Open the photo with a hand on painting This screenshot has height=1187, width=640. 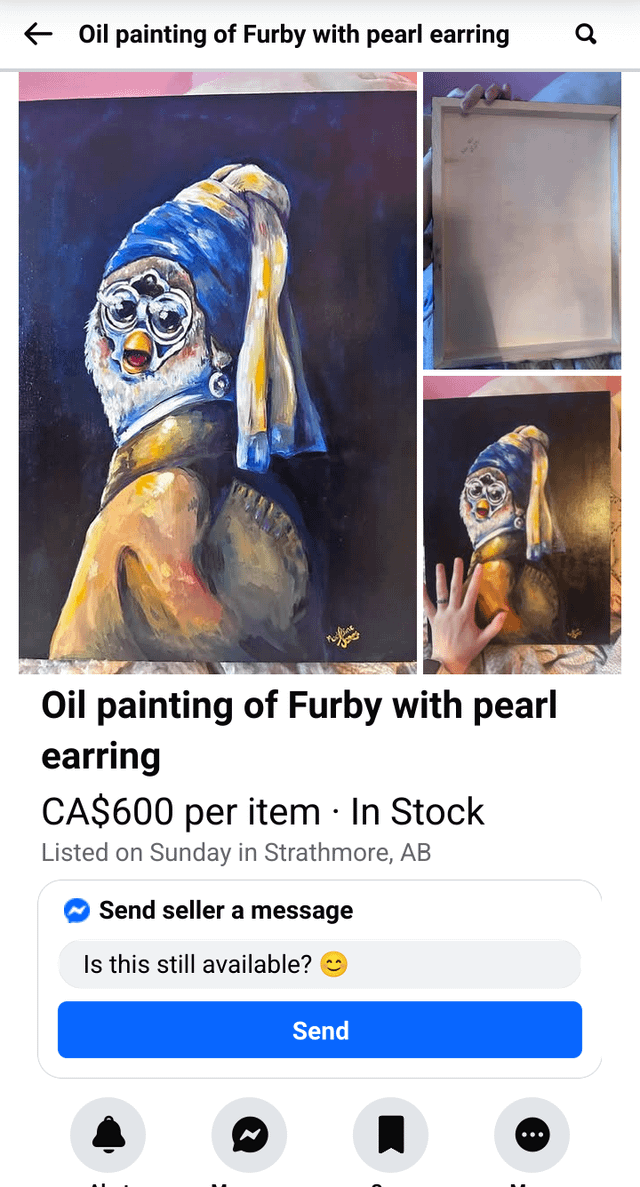(522, 524)
